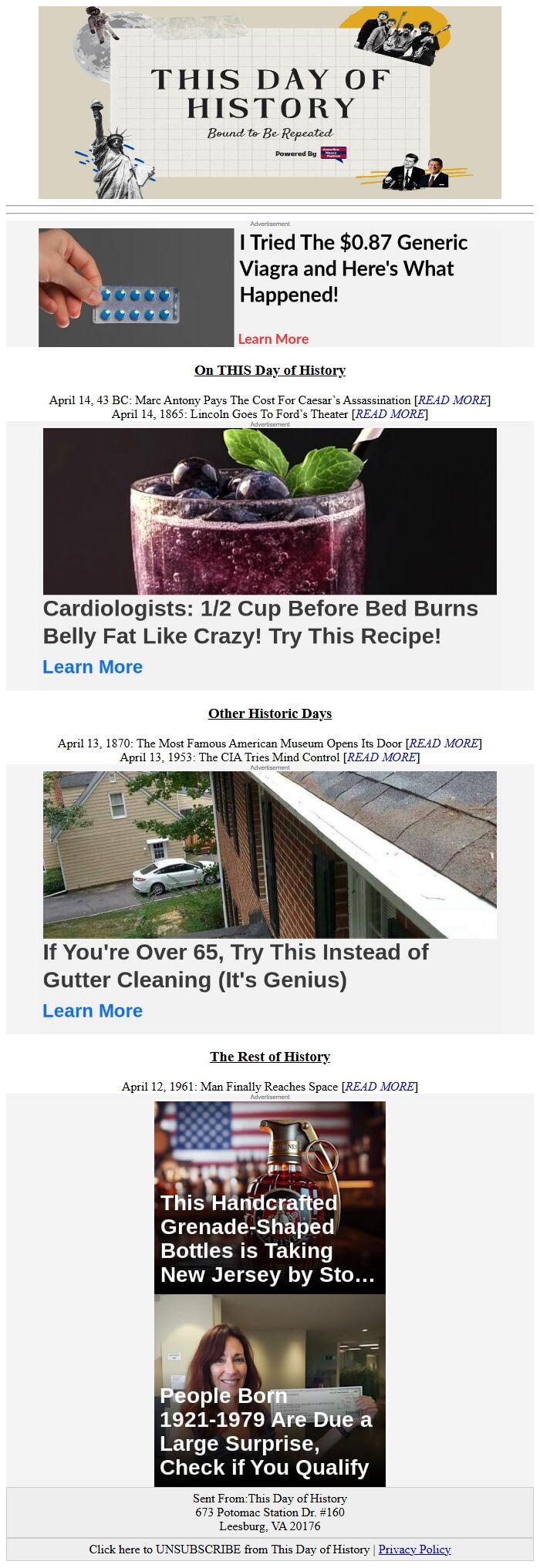Open the People Born 1921-1979 ad tile

[x=270, y=1390]
